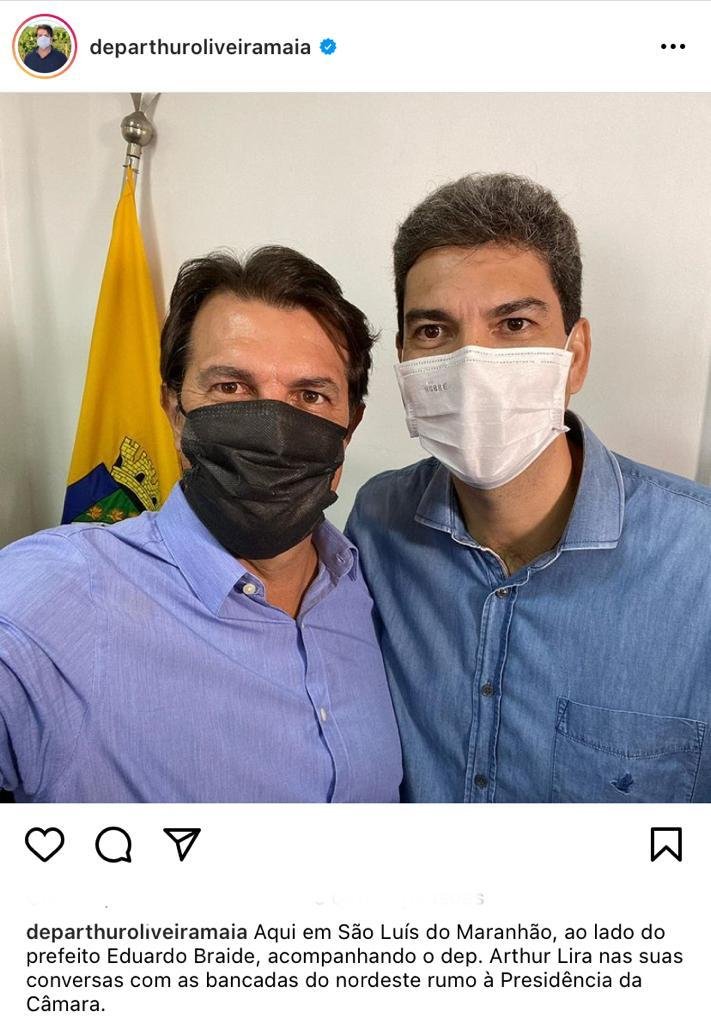The height and width of the screenshot is (1024, 711).
Task: Open the post's three-dot options menu
Action: click(x=672, y=47)
